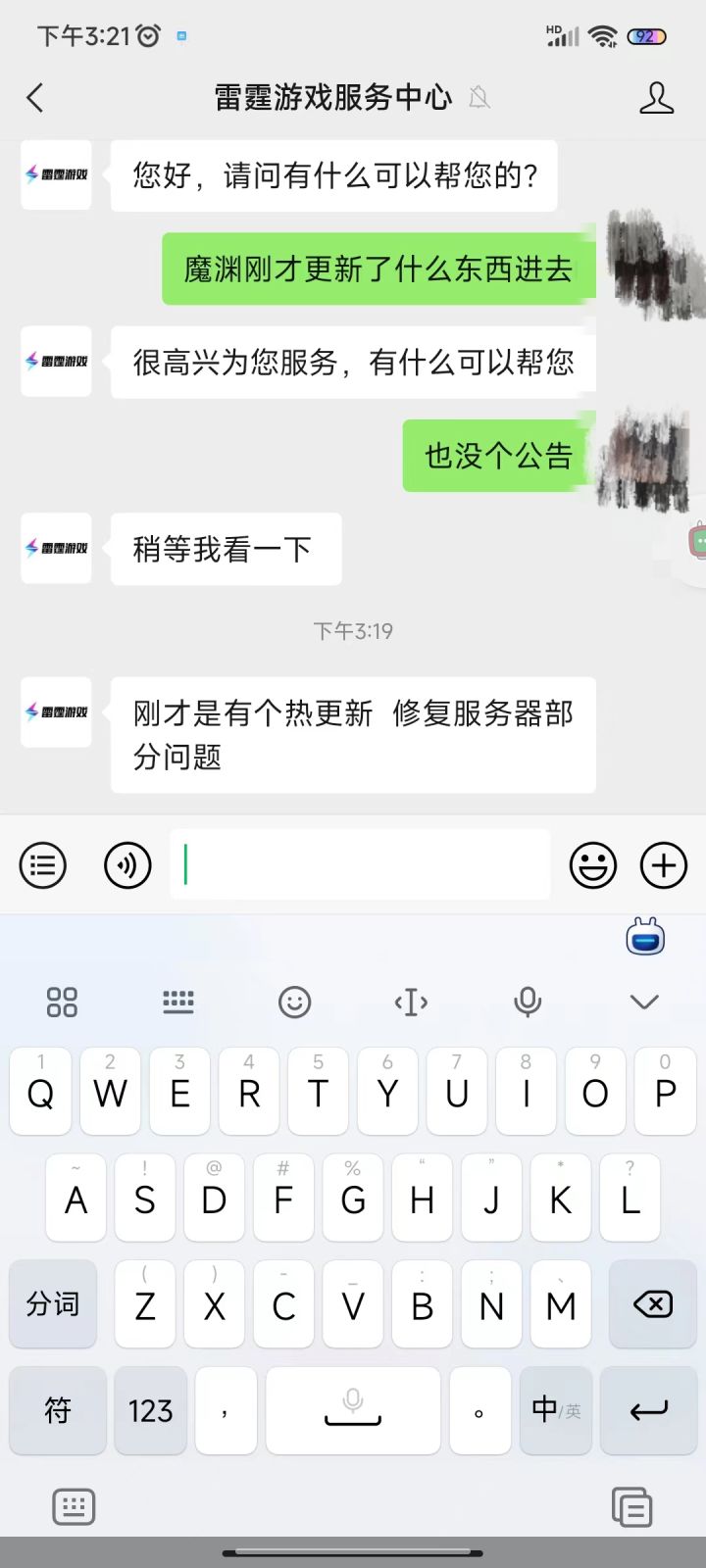Viewport: 706px width, 1568px height.
Task: Switch to the number pad with the 123 key
Action: tap(149, 1411)
